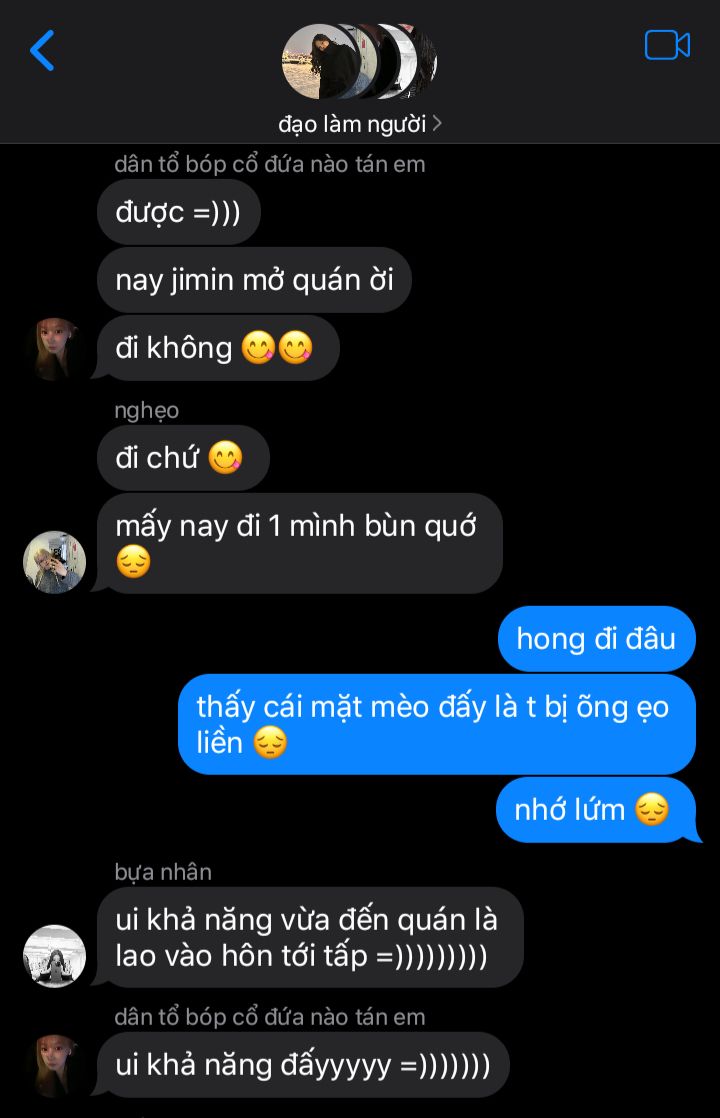Screen dimensions: 720x1118
Task: Open the avatar beside "mấy nay đi 1 mình"
Action: click(x=55, y=562)
